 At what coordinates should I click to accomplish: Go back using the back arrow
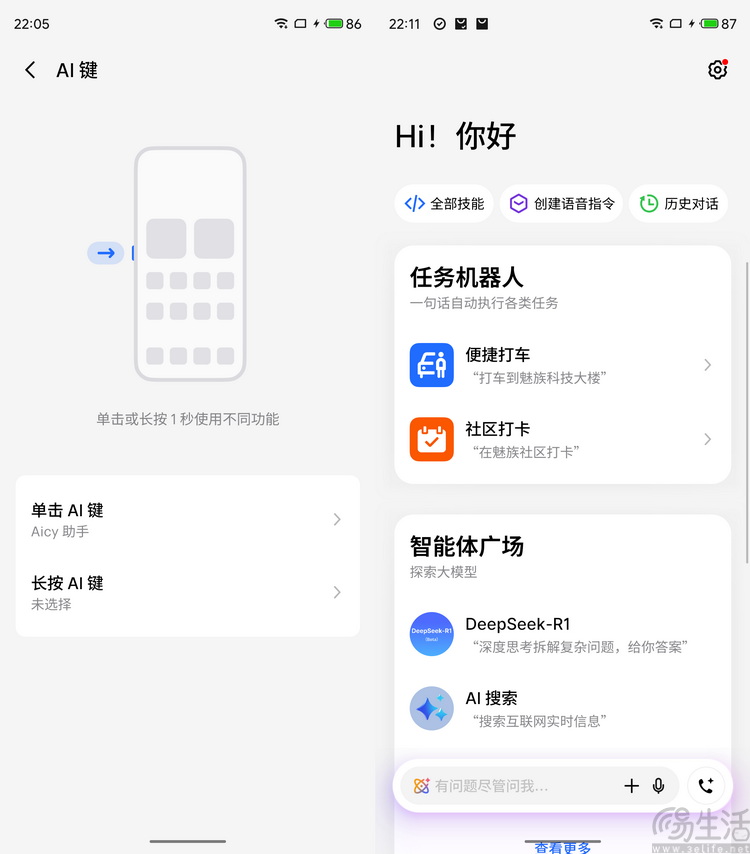pyautogui.click(x=30, y=69)
